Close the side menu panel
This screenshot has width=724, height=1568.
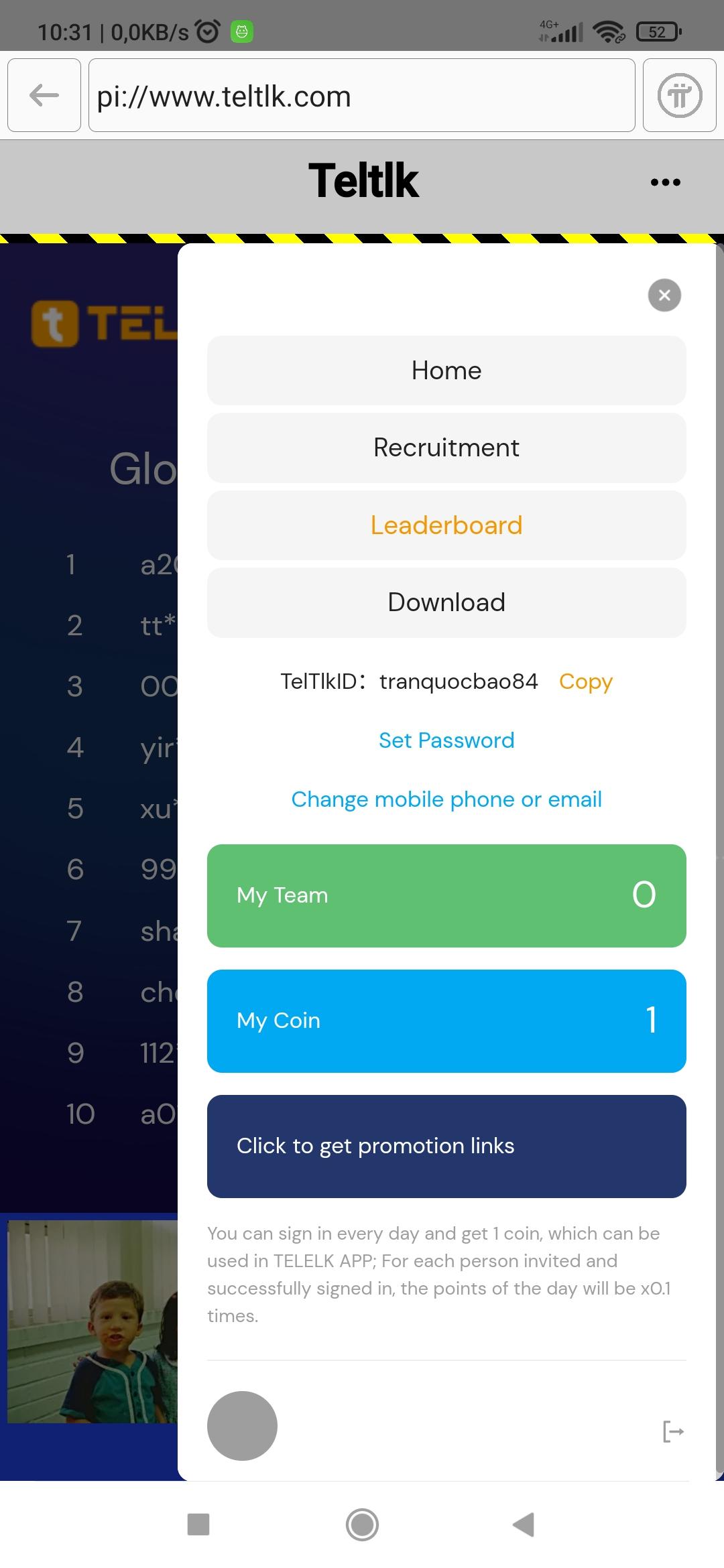[664, 295]
